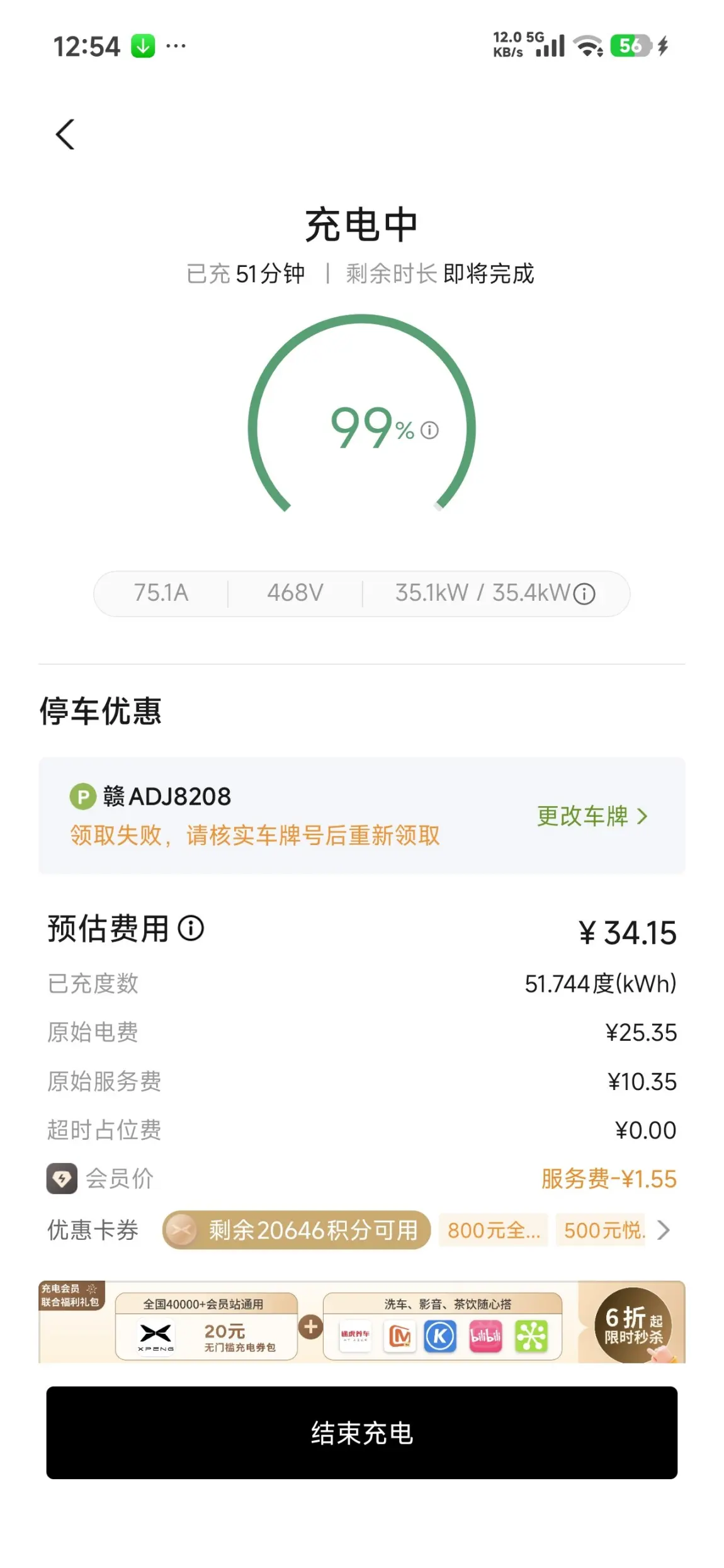Choose the 800元全... coupon chip
Image resolution: width=724 pixels, height=1568 pixels.
[494, 1230]
